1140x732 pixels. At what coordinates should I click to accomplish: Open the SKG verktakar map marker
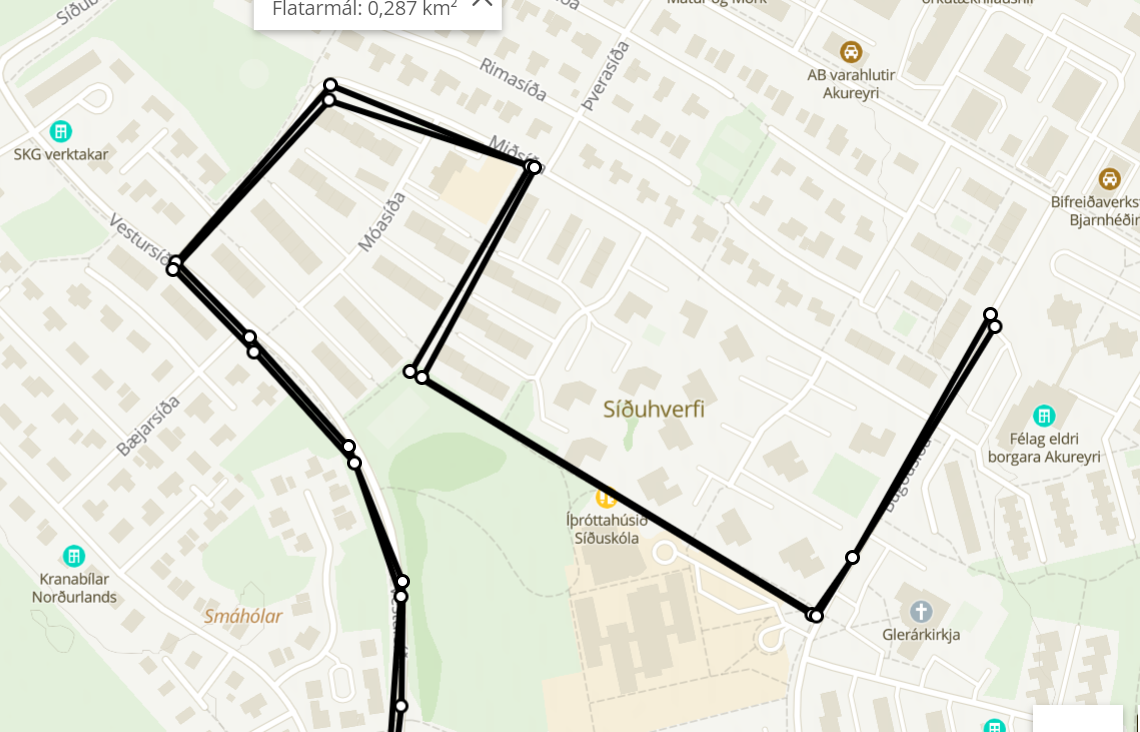[x=61, y=131]
